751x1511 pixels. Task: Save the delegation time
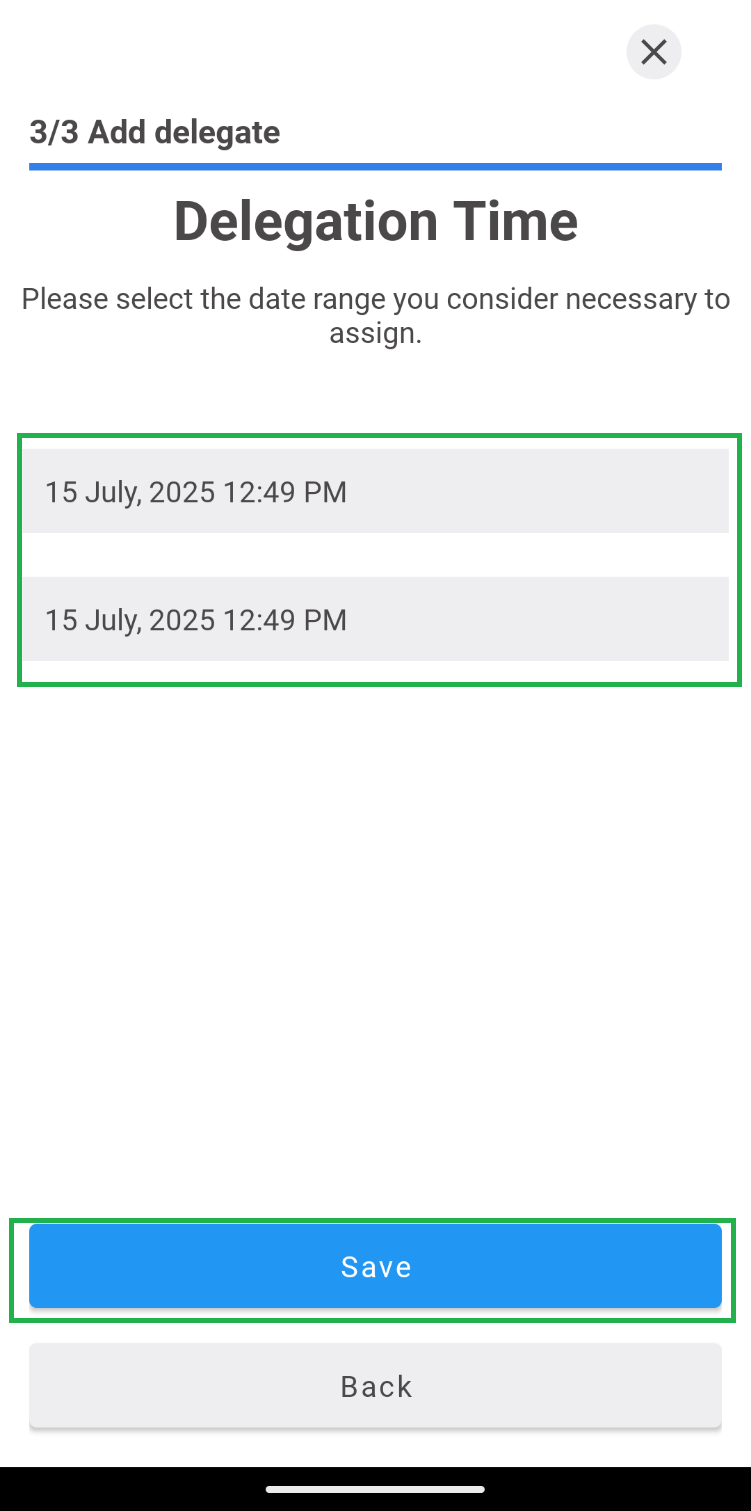(x=375, y=1267)
